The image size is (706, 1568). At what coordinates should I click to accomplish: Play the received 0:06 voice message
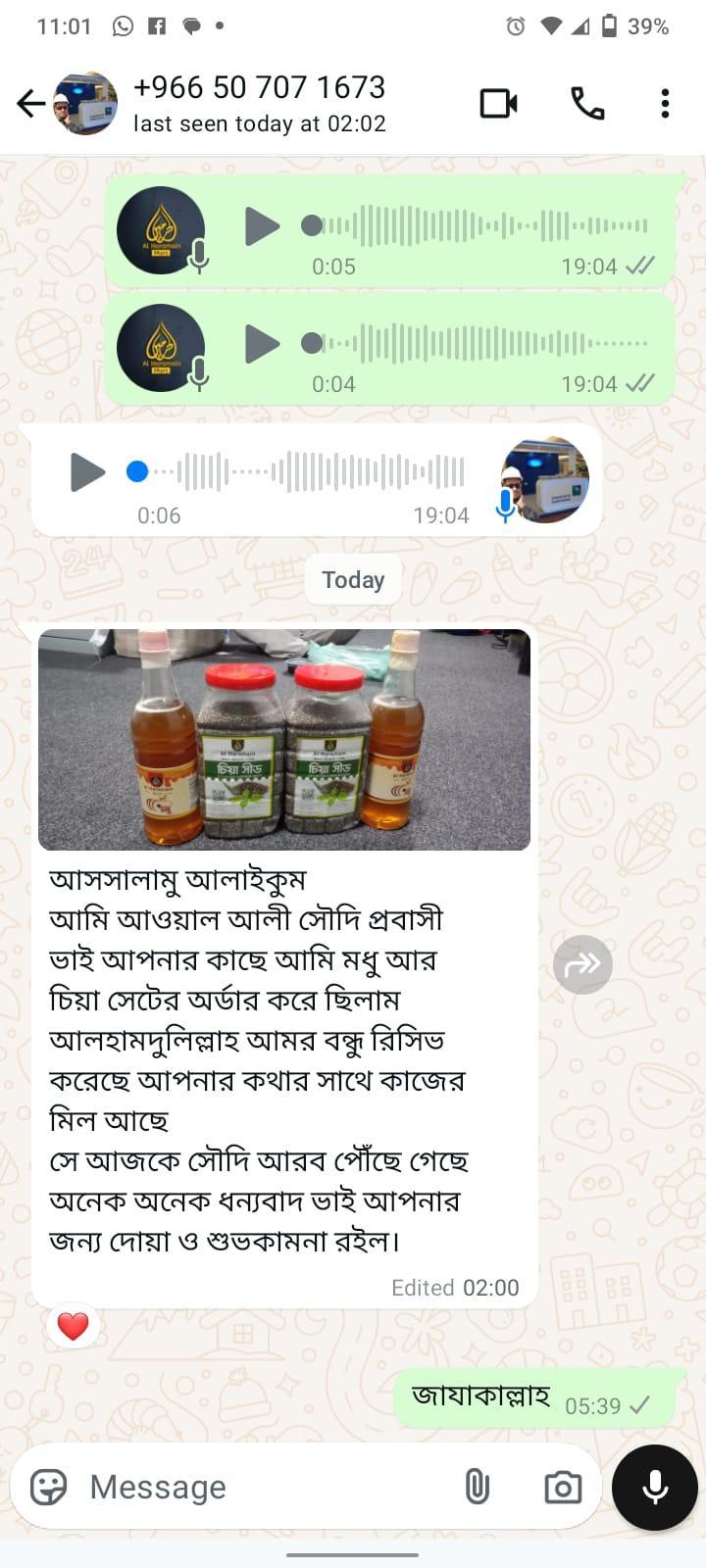pos(87,472)
